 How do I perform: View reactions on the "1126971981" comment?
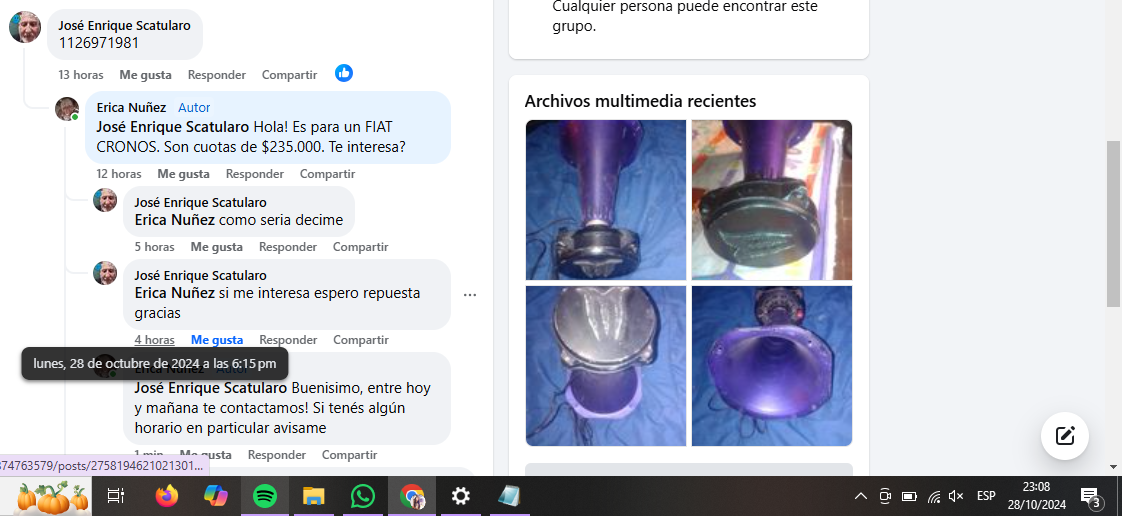coord(344,73)
